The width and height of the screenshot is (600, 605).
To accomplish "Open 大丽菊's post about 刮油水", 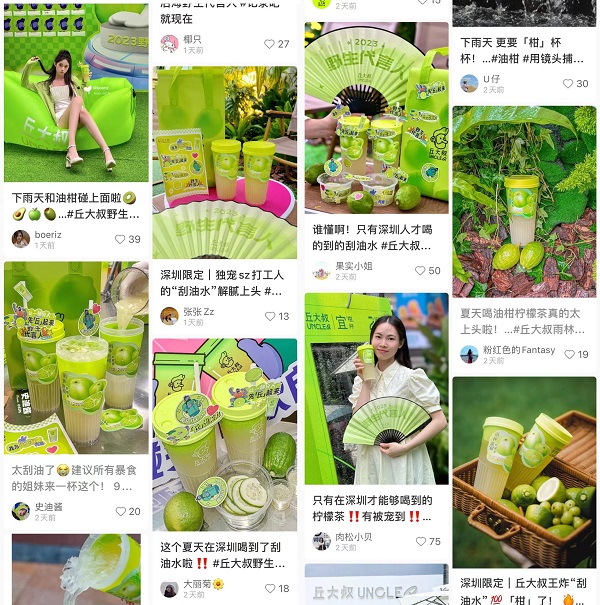I will (x=225, y=430).
